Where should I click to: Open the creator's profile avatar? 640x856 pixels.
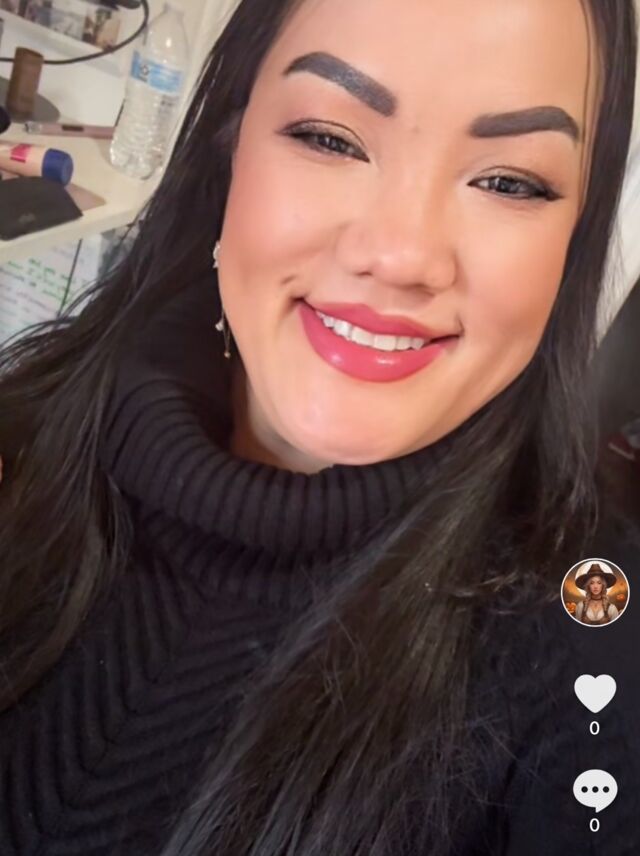coord(595,593)
